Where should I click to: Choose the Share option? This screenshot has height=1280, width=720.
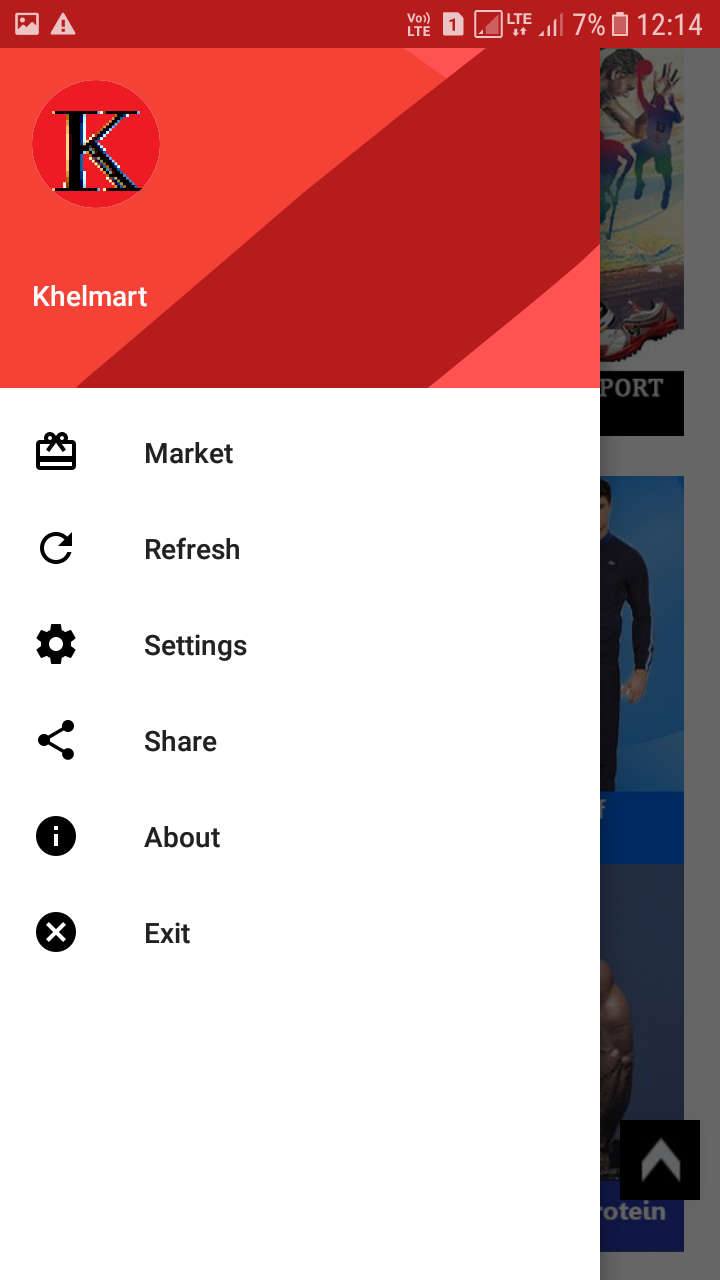pos(180,741)
